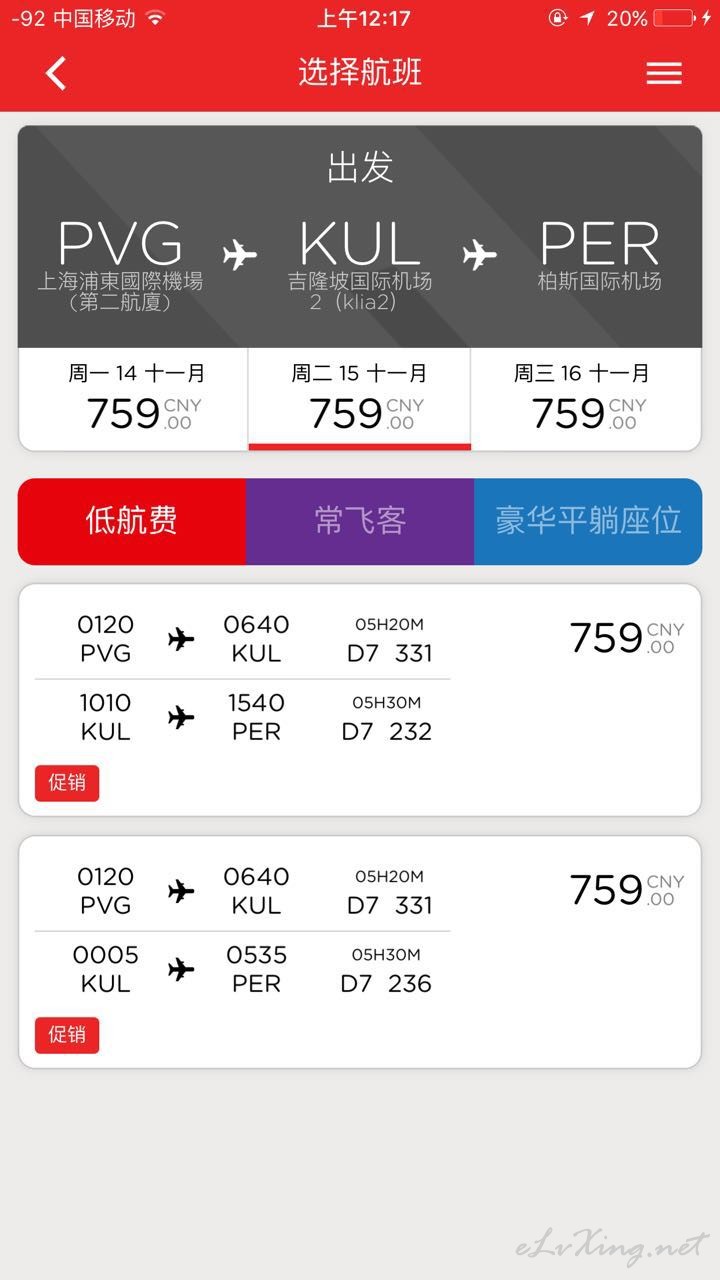Switch to the 常飞客 fare tab
Viewport: 720px width, 1280px height.
pyautogui.click(x=360, y=521)
